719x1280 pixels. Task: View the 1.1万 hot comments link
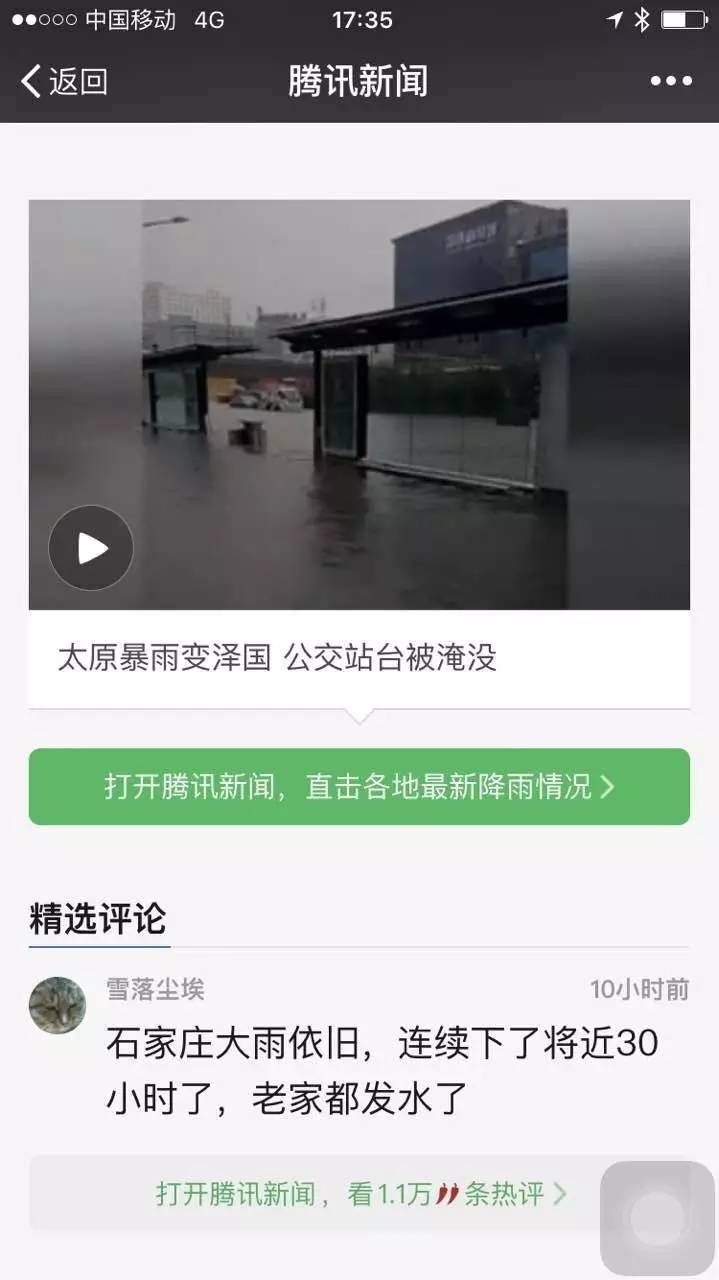[x=360, y=1193]
